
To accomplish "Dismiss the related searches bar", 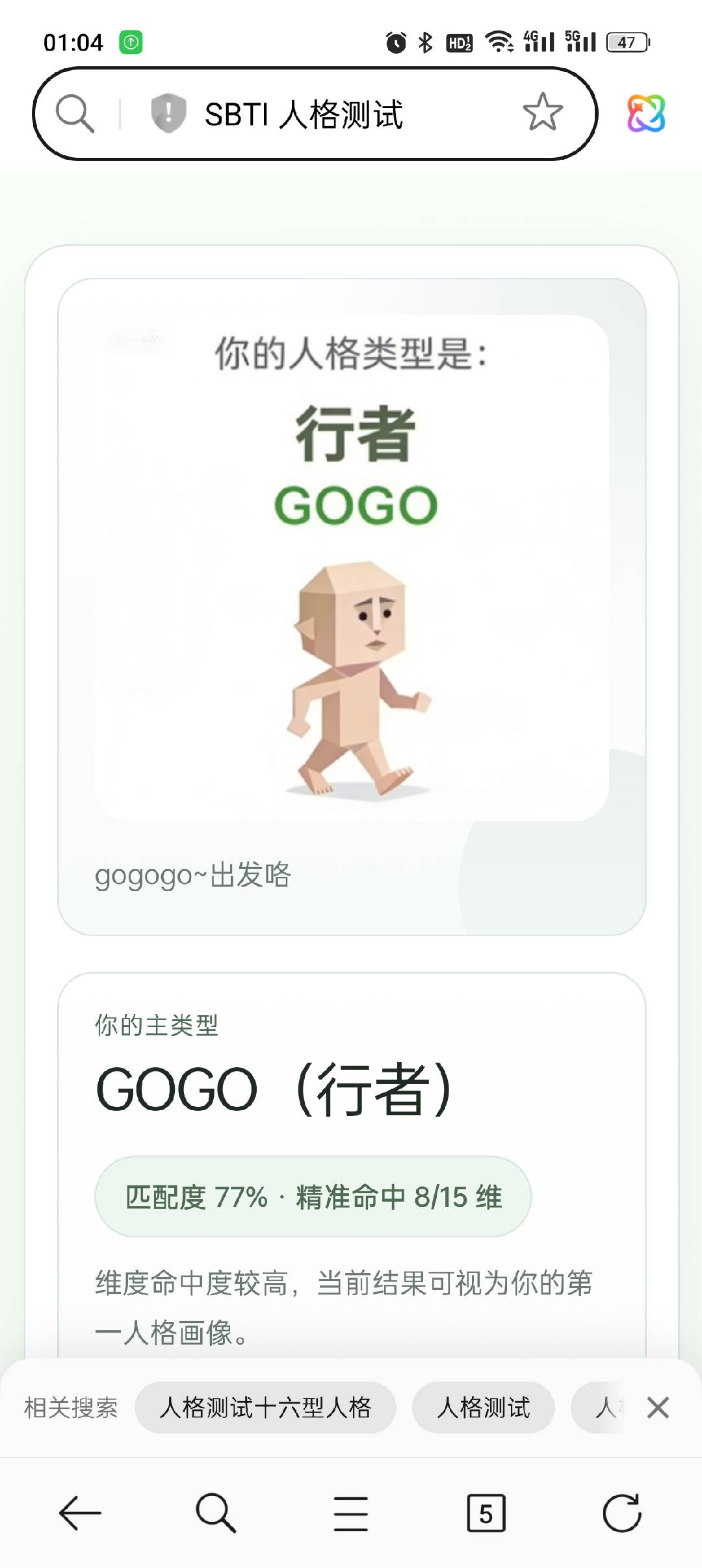I will click(x=658, y=1408).
